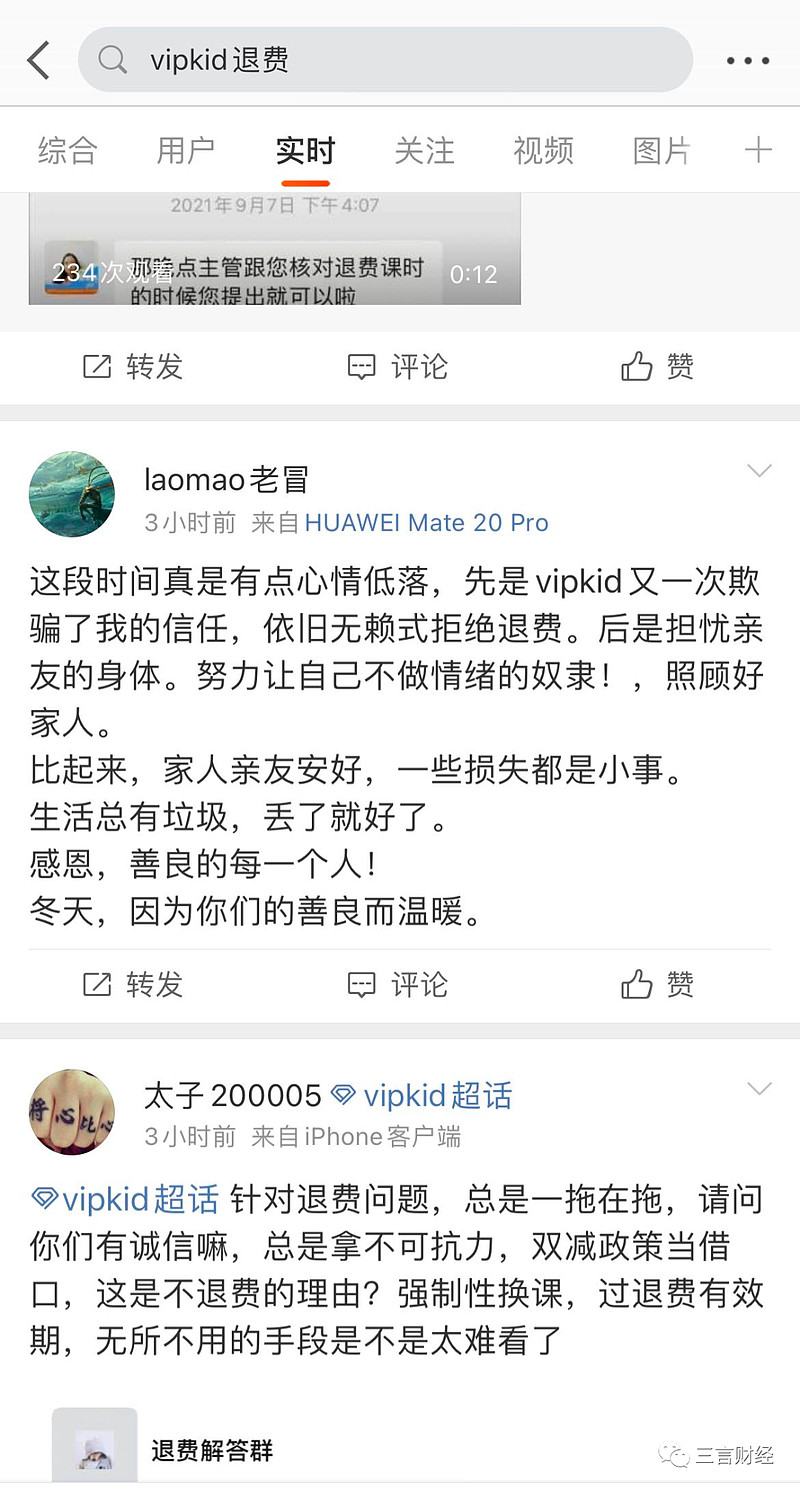Expand options chevron on 太子200005's post
Screen dimensions: 800x1491
click(759, 1089)
